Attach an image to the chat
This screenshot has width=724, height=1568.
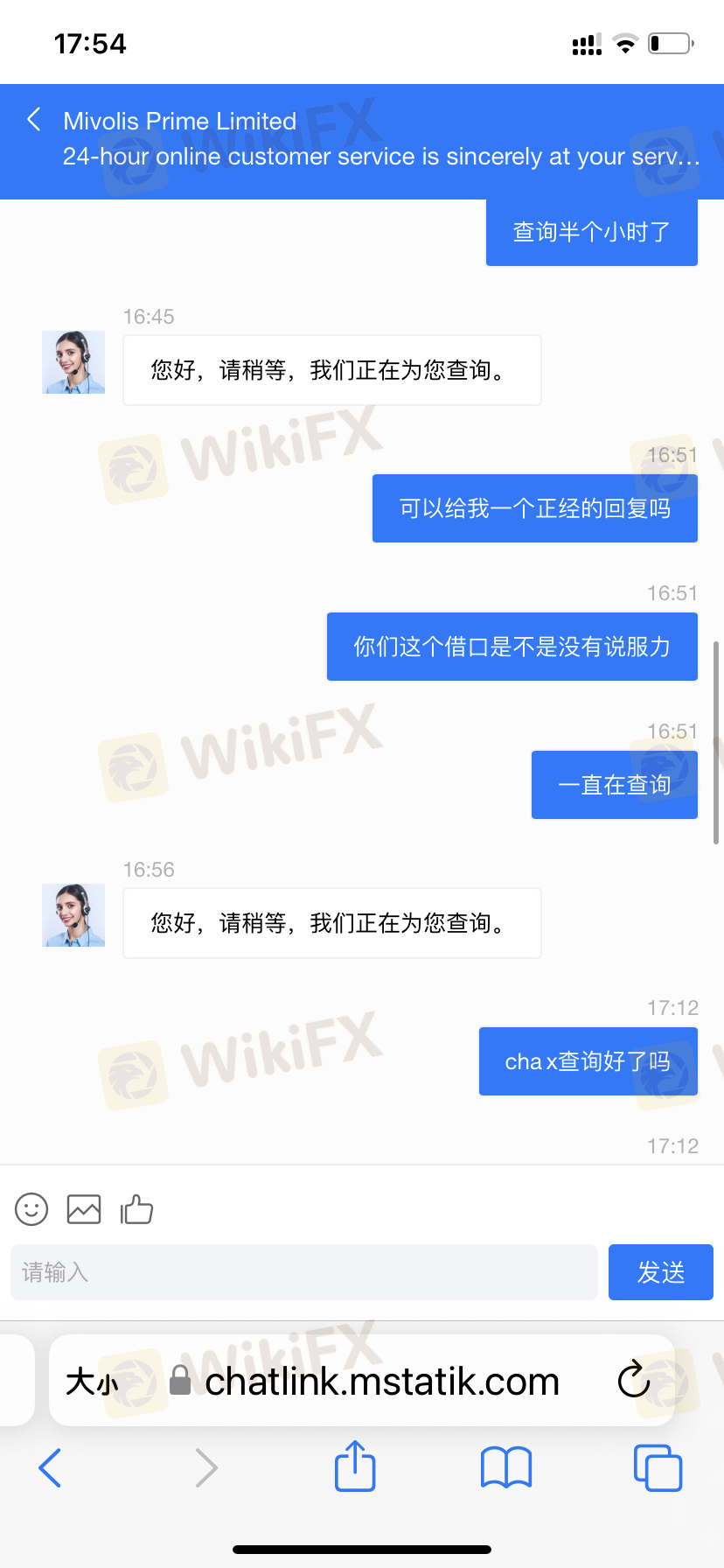click(x=84, y=1209)
